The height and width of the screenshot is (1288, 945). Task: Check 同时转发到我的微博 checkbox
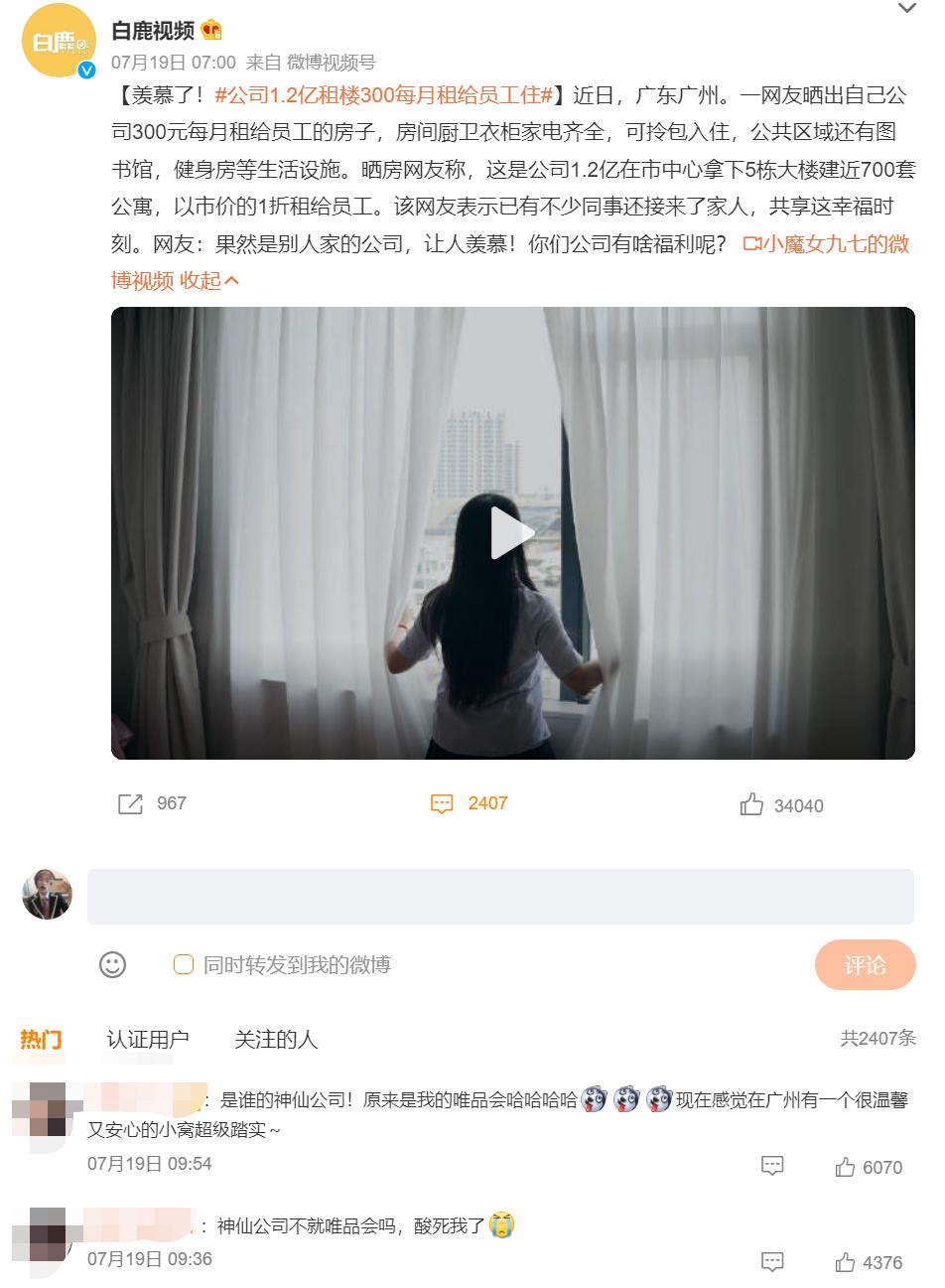[x=184, y=964]
